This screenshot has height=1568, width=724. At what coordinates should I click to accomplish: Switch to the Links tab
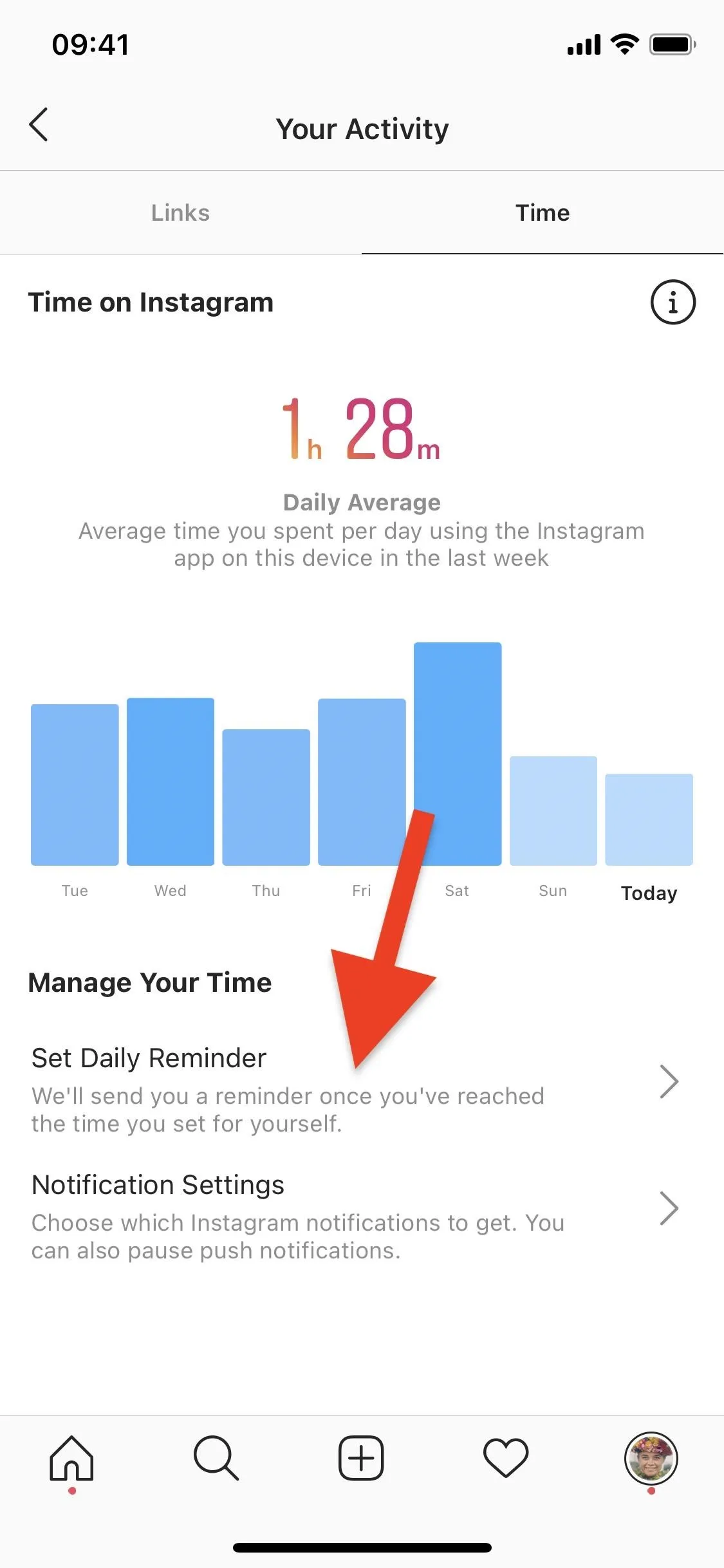pos(181,213)
